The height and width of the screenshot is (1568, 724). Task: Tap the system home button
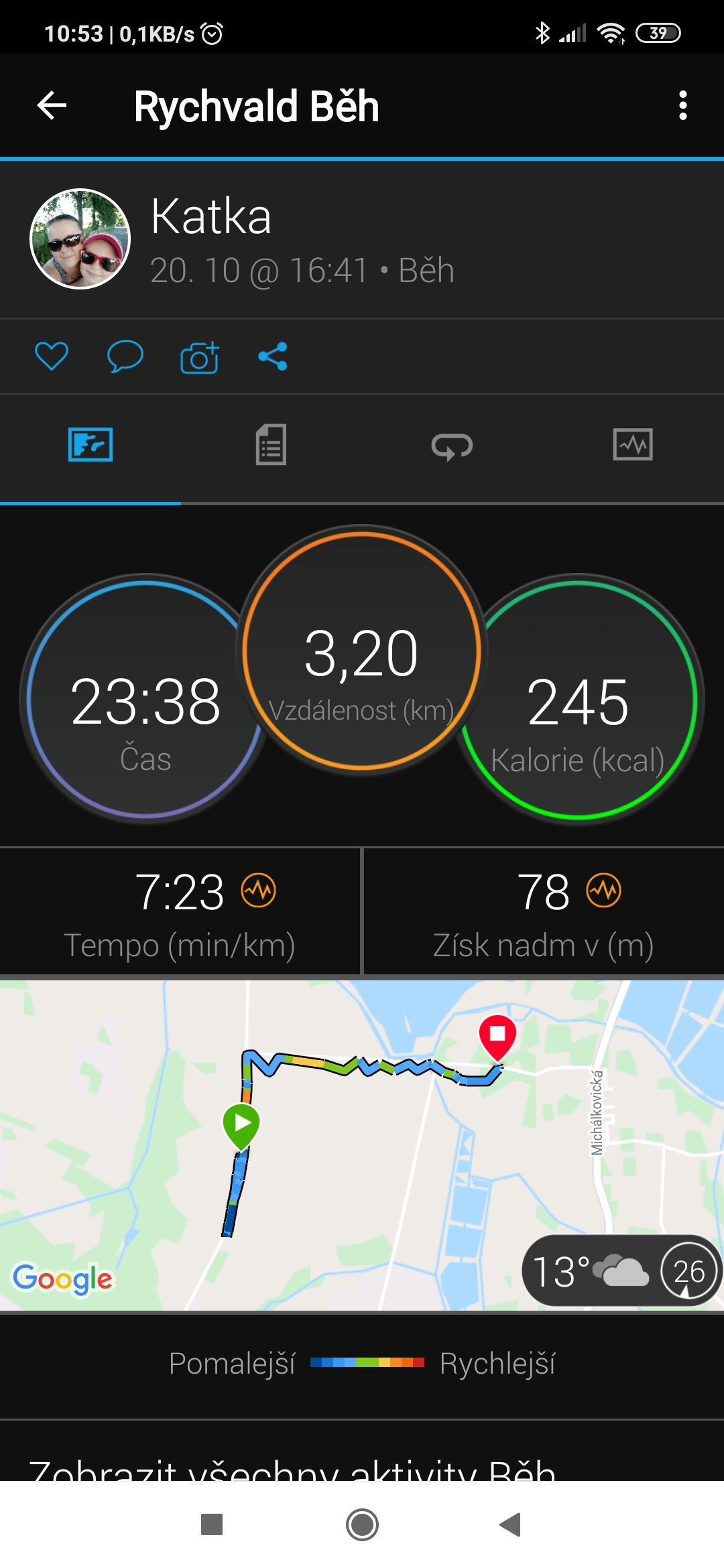coord(362,1524)
